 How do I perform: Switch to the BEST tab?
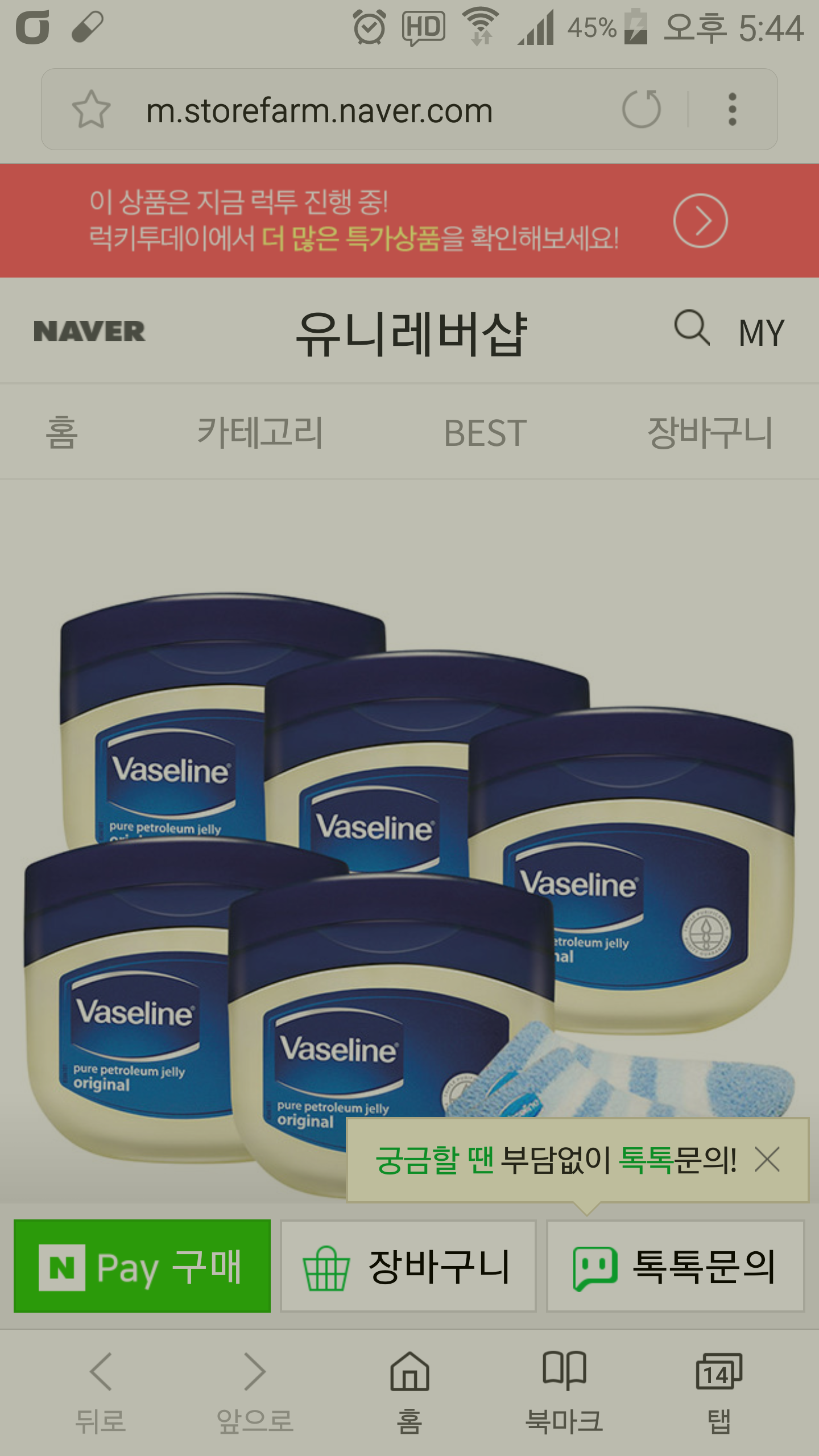(485, 433)
